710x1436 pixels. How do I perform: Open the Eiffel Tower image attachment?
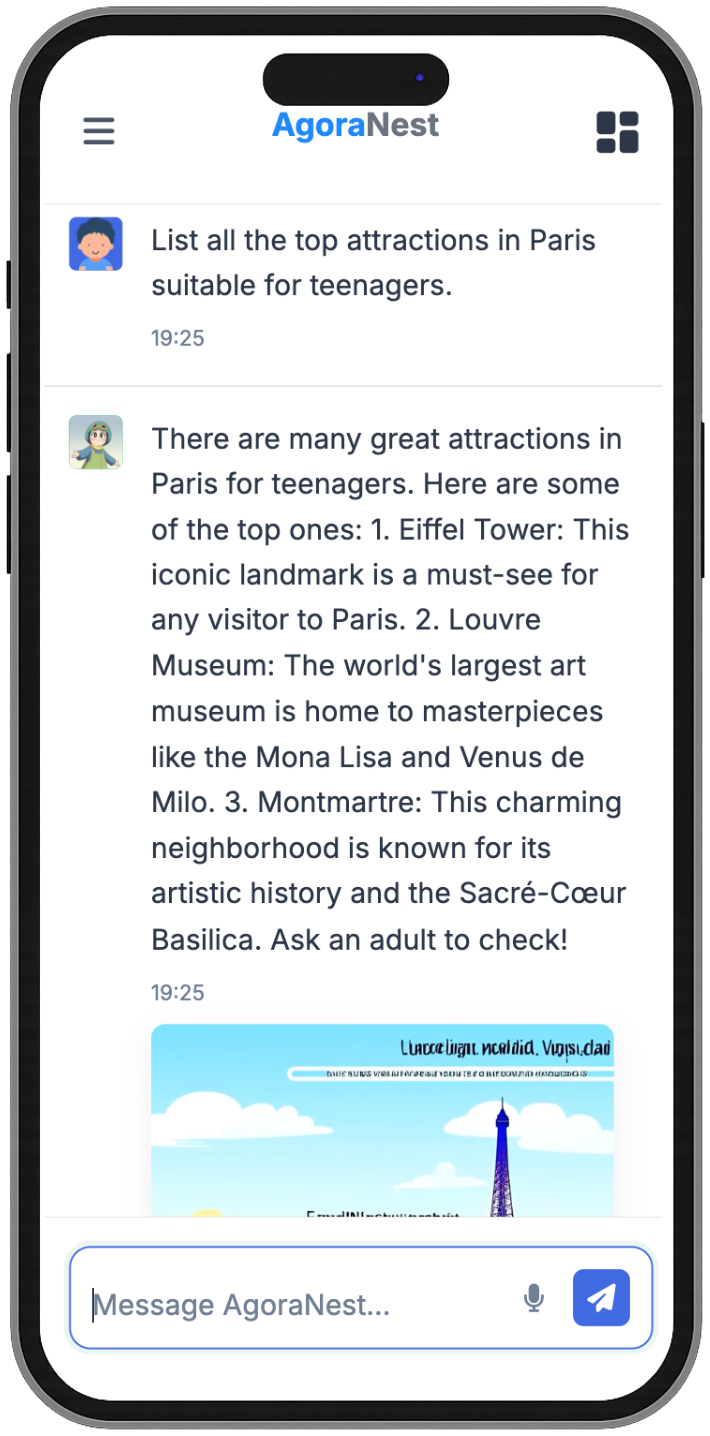click(382, 1120)
